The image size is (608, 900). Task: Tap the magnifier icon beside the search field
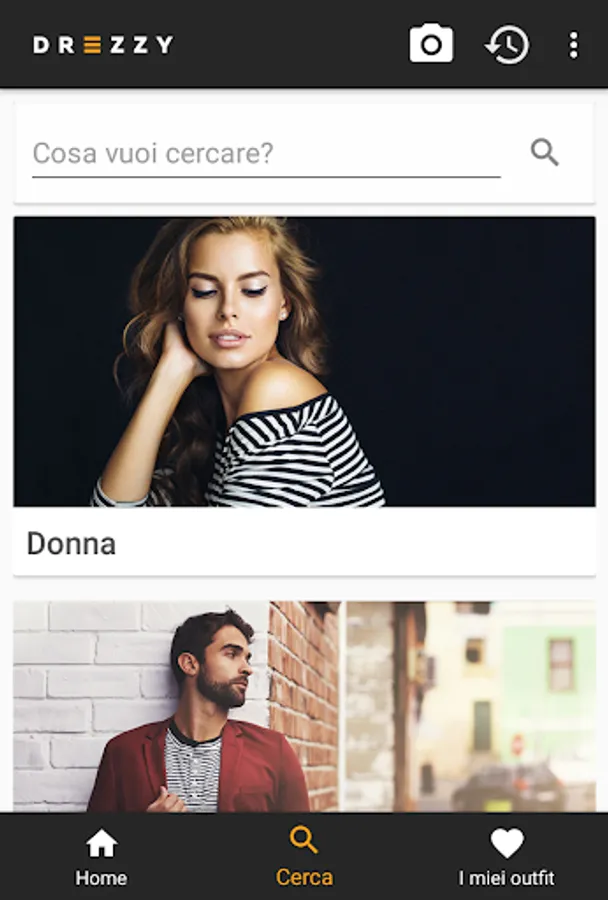coord(545,153)
